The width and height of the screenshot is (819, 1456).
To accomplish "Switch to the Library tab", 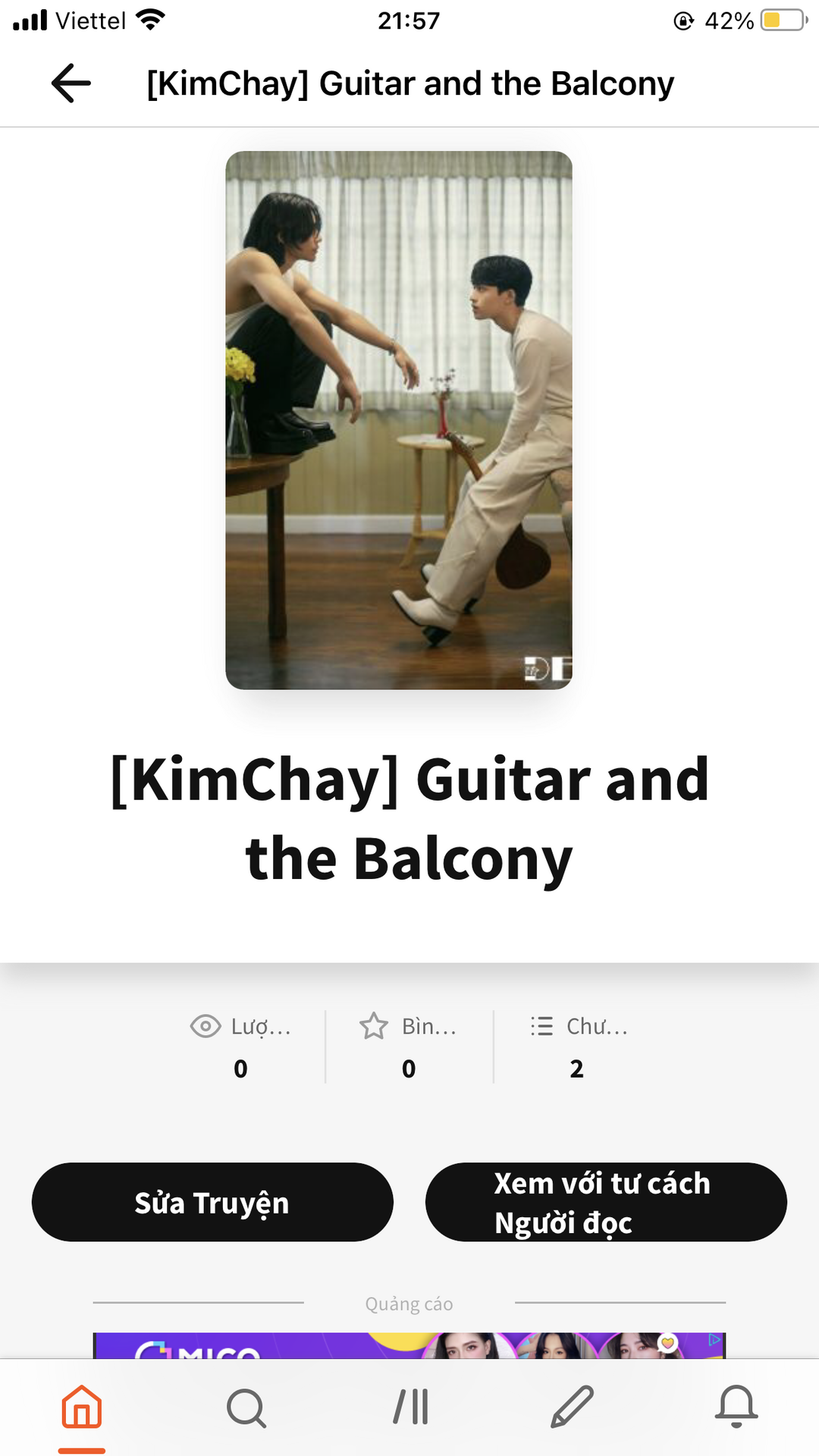I will click(x=410, y=1407).
